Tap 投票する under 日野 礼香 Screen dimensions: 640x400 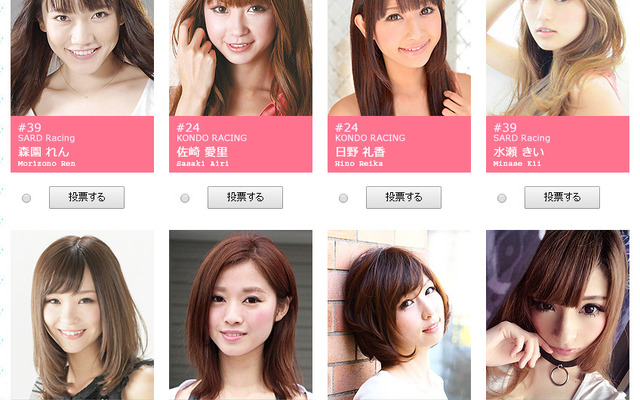[403, 197]
